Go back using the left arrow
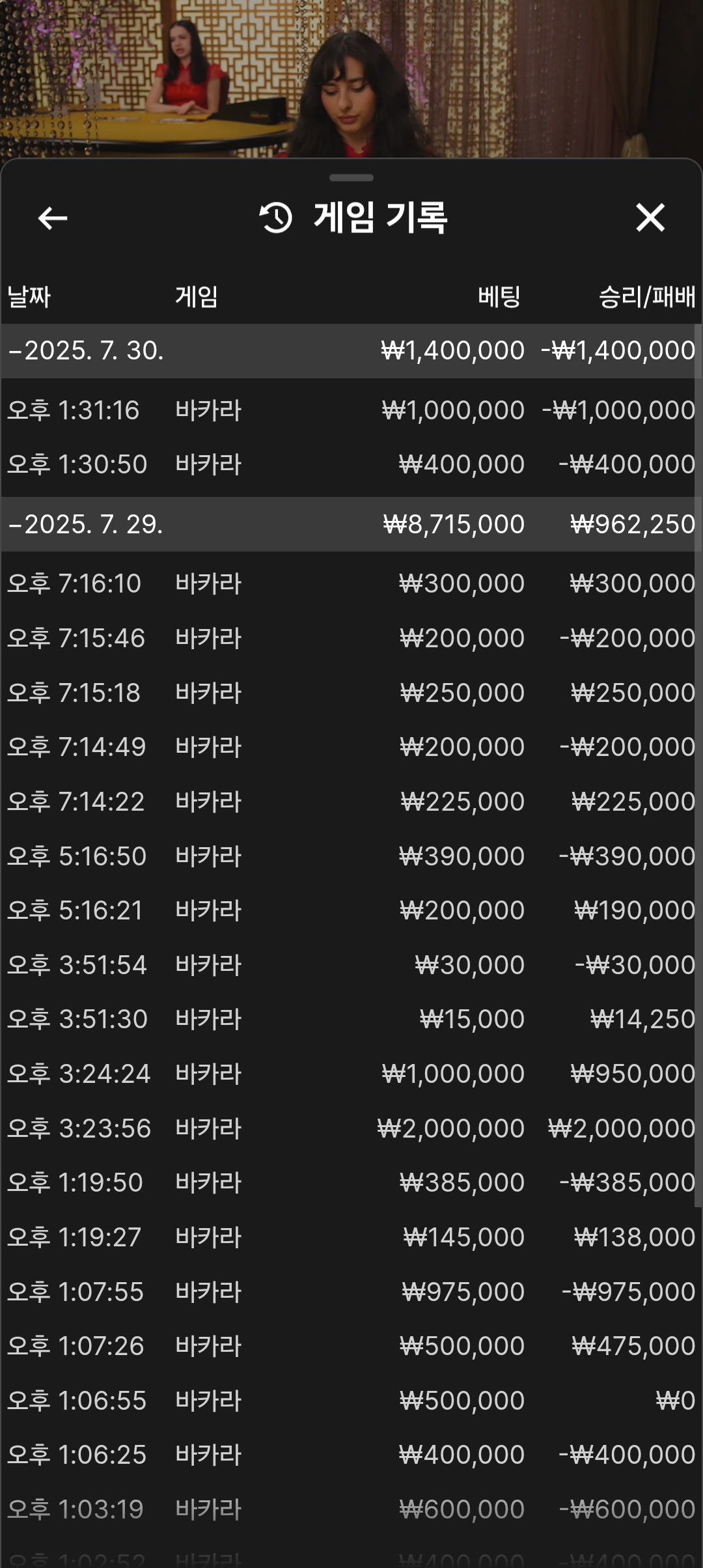Screen dimensions: 703x1568 click(53, 218)
